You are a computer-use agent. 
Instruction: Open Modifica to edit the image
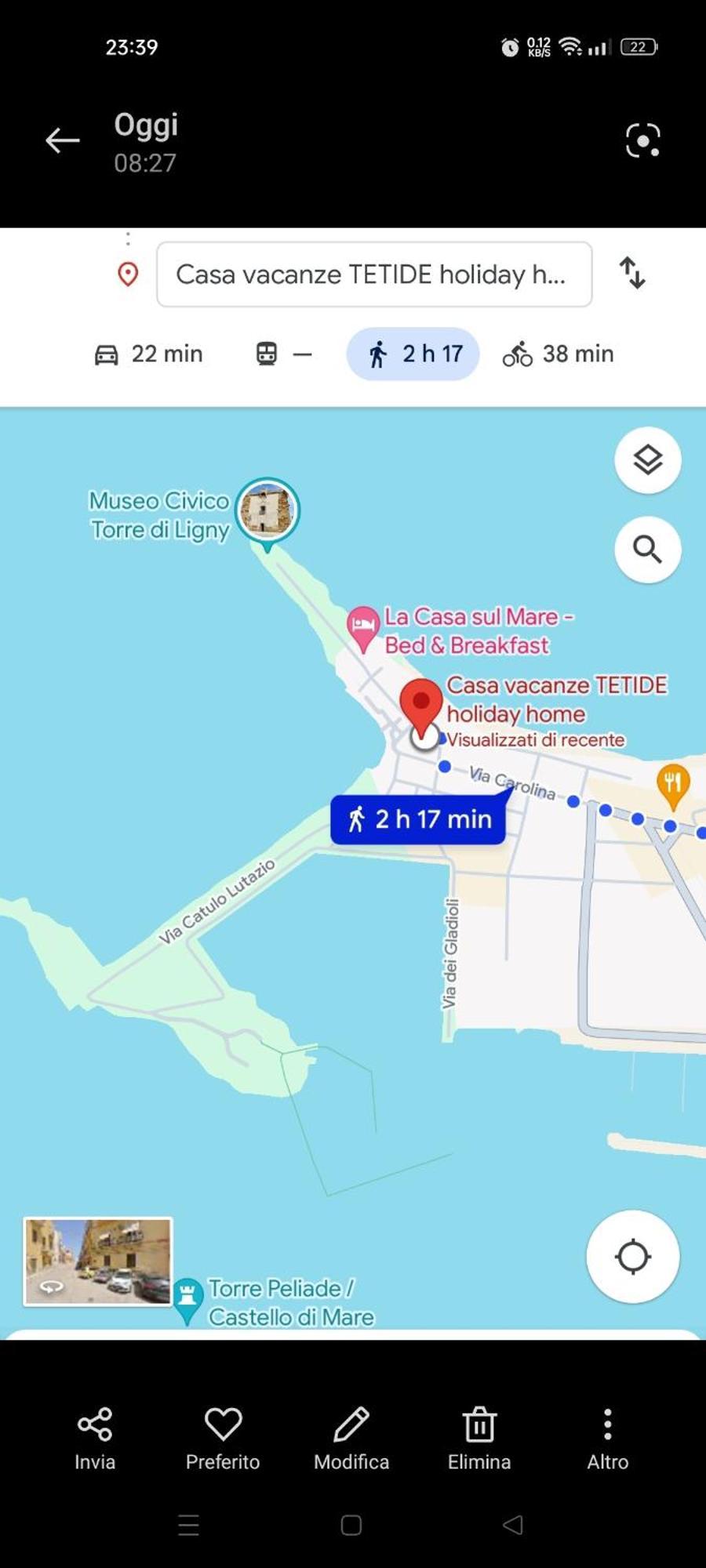click(x=351, y=1438)
